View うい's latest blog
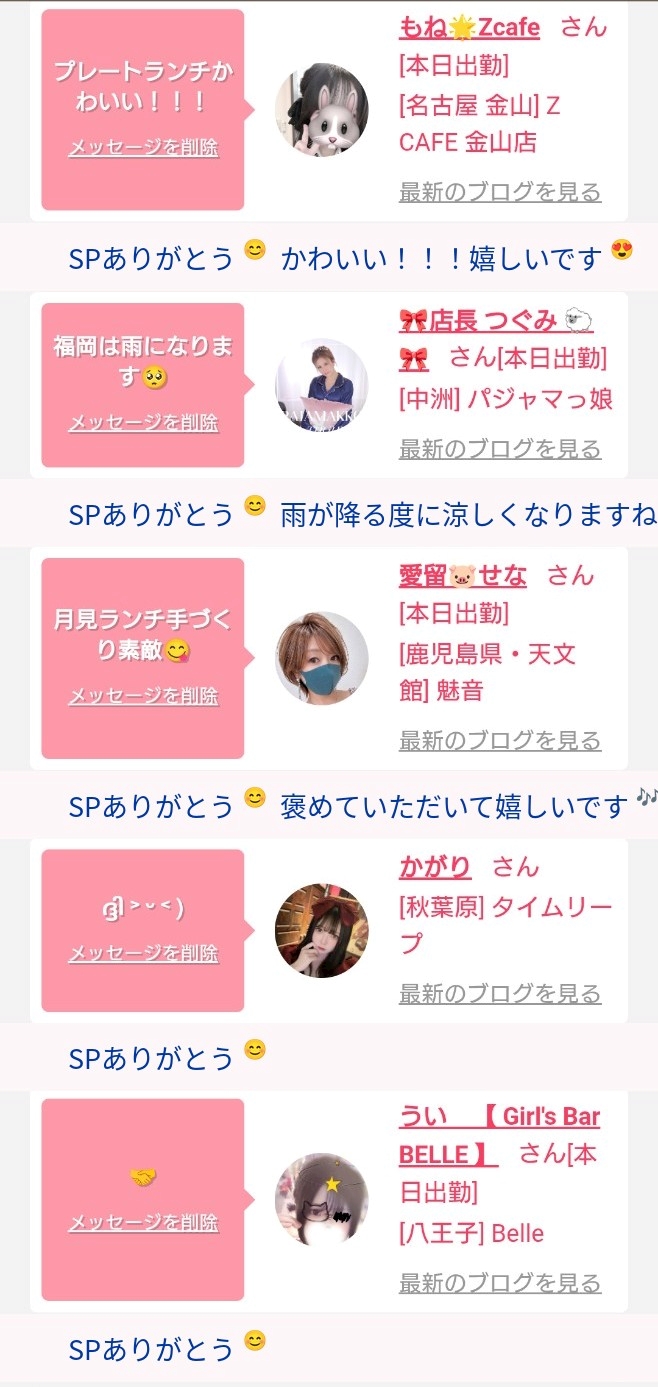 [500, 1282]
